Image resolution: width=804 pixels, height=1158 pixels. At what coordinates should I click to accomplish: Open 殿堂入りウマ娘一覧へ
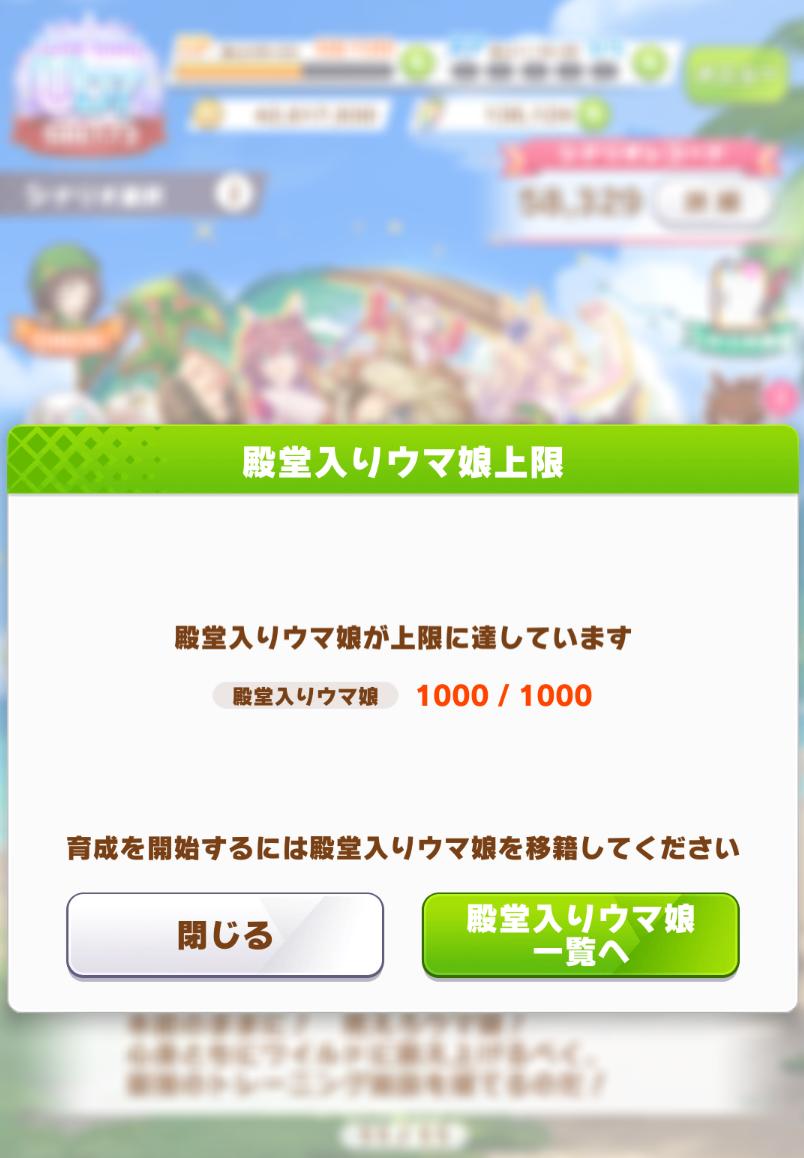(x=580, y=935)
